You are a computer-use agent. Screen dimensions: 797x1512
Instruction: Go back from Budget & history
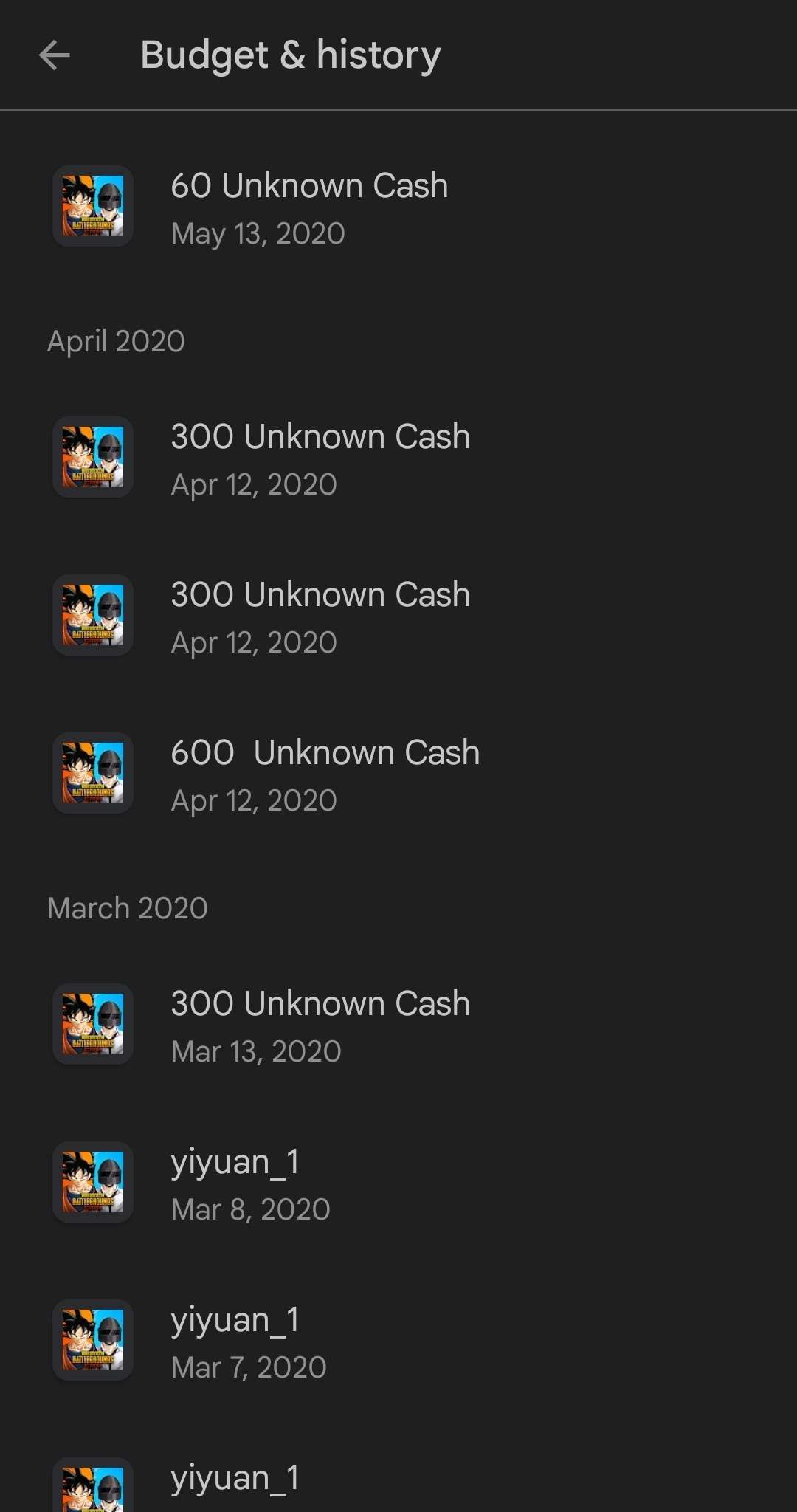coord(55,55)
